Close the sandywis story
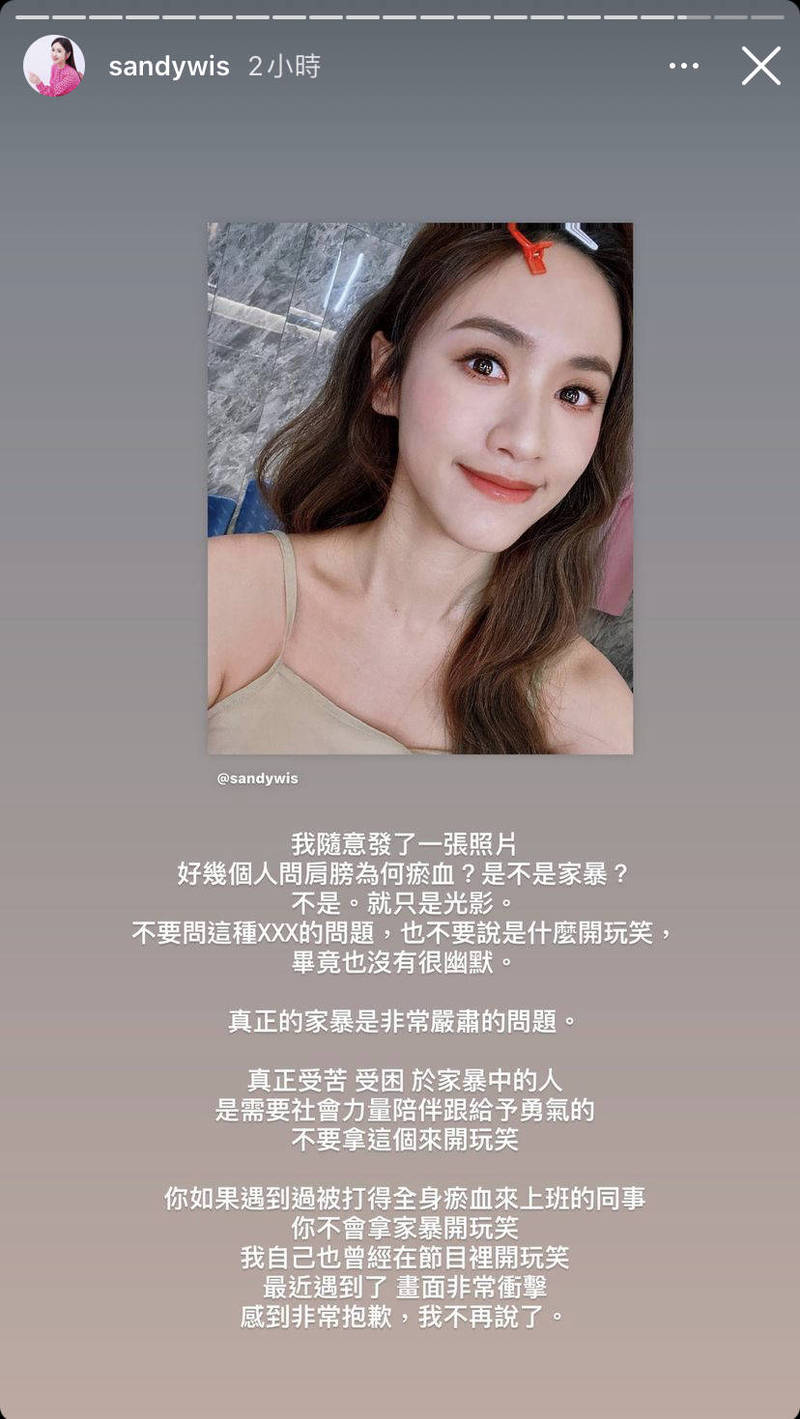Screen dimensions: 800x1419 (x=761, y=64)
